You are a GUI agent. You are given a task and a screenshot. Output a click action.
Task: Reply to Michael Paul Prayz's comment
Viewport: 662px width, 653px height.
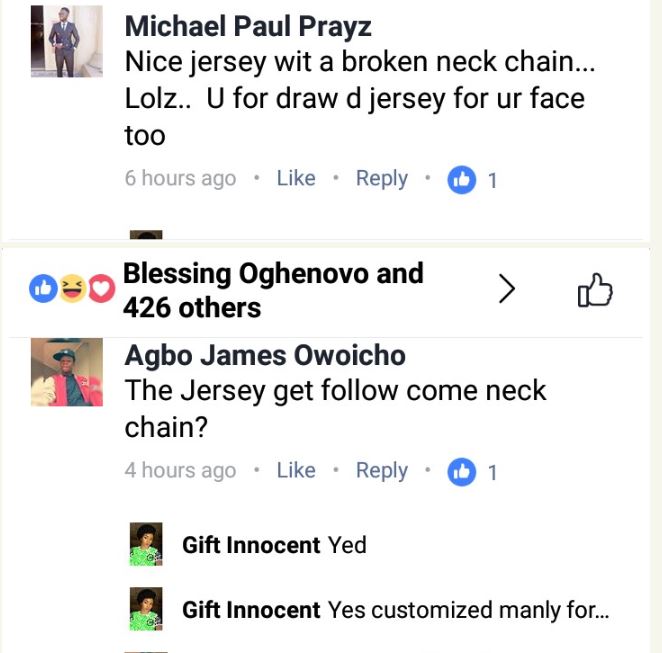(x=381, y=179)
